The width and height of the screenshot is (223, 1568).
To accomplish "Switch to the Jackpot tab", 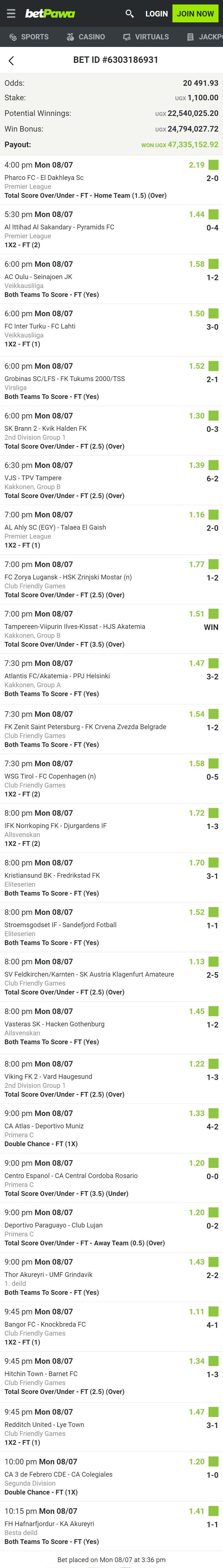I will pyautogui.click(x=205, y=37).
